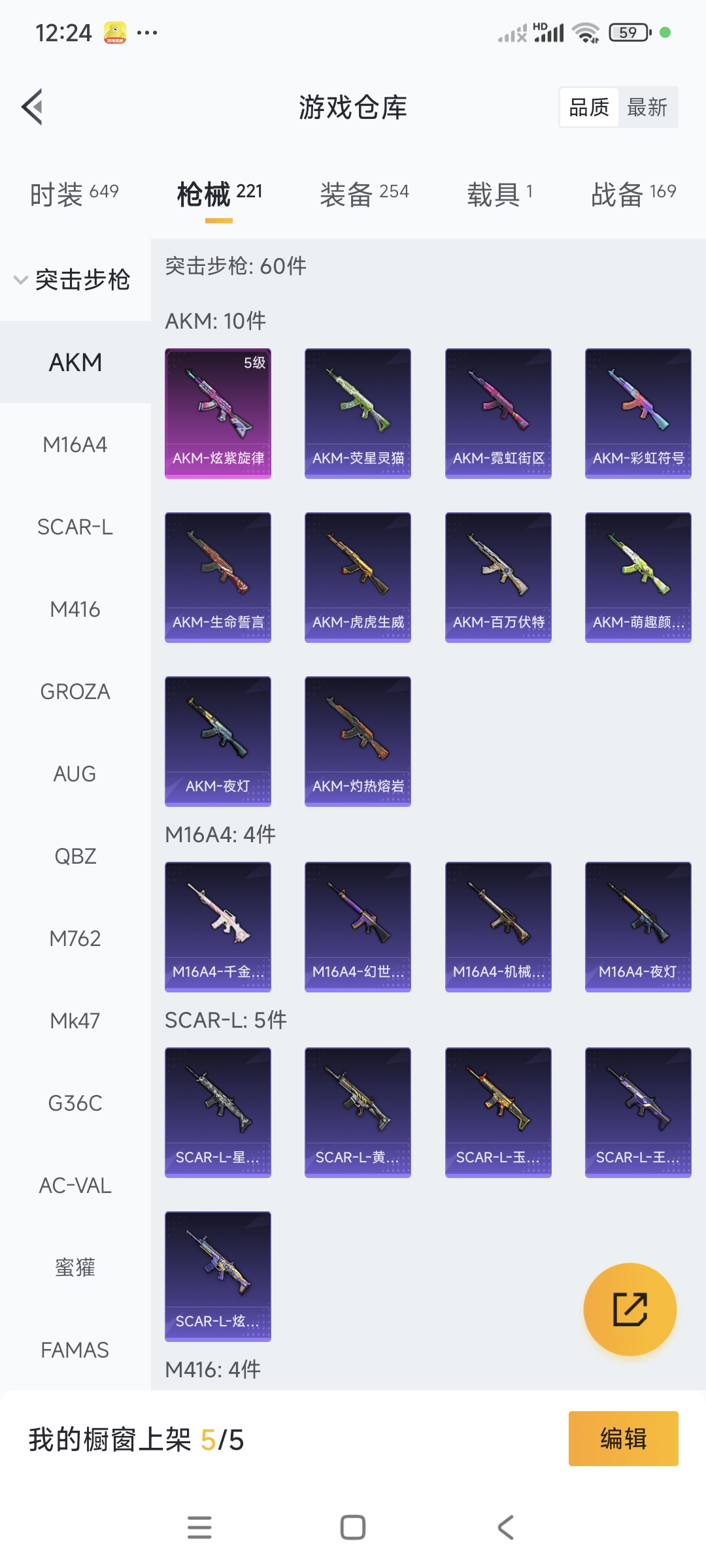The width and height of the screenshot is (706, 1568).
Task: Tap the 编辑 button for the showcase
Action: 623,1439
